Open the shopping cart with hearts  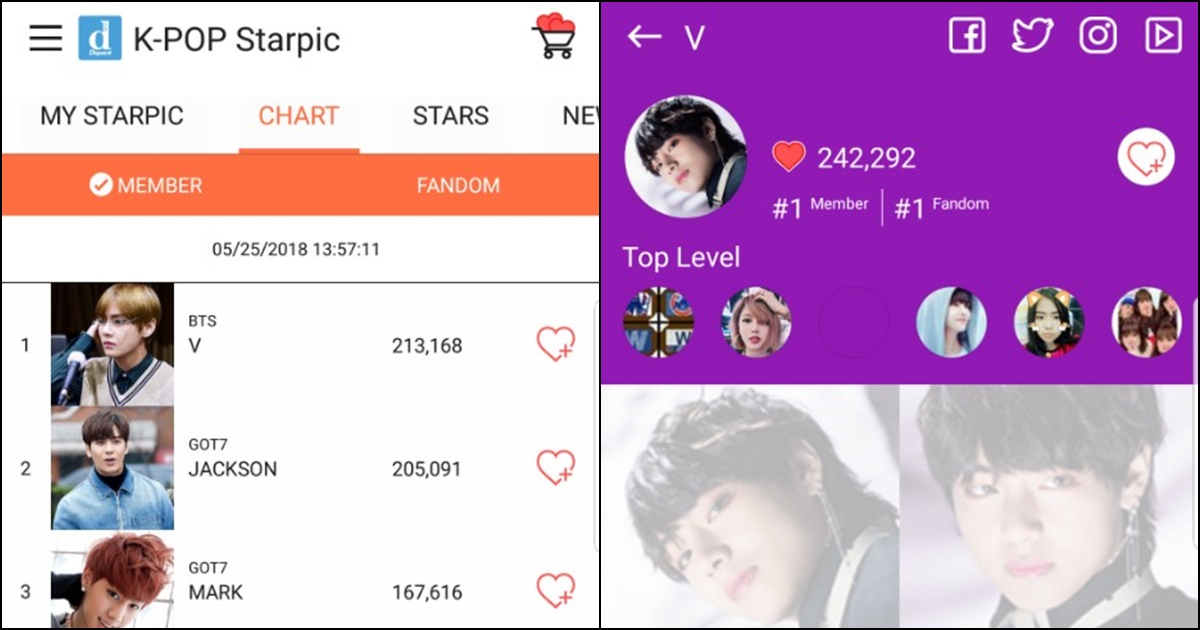(x=554, y=37)
